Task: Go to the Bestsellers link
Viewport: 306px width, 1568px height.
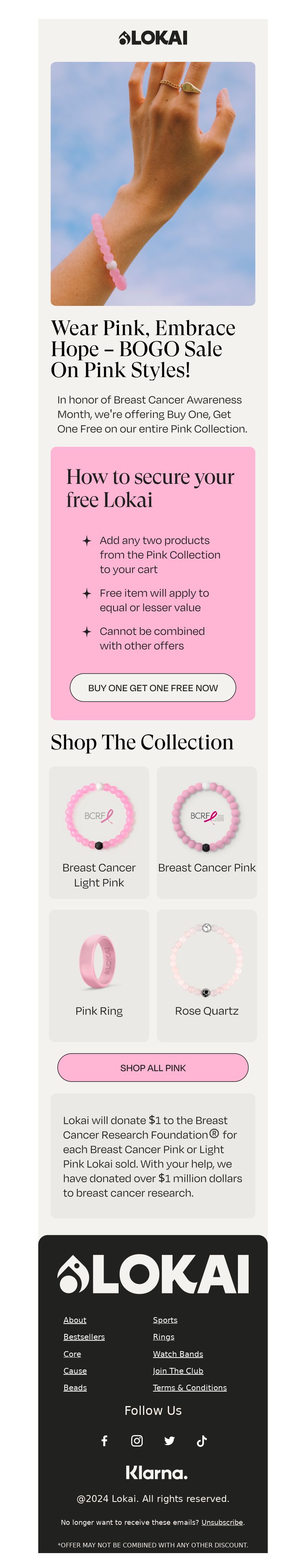Action: coord(84,1337)
